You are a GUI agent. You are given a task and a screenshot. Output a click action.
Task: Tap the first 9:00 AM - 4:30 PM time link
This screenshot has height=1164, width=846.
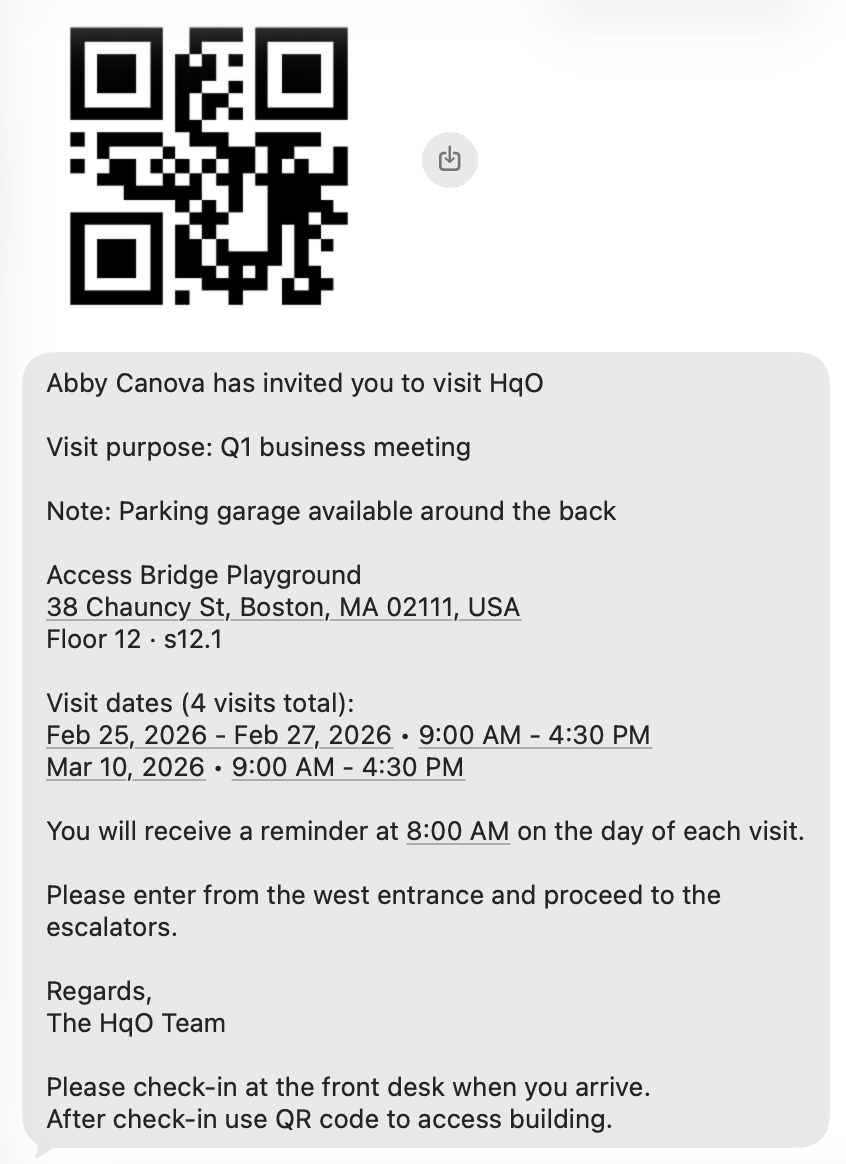[535, 735]
